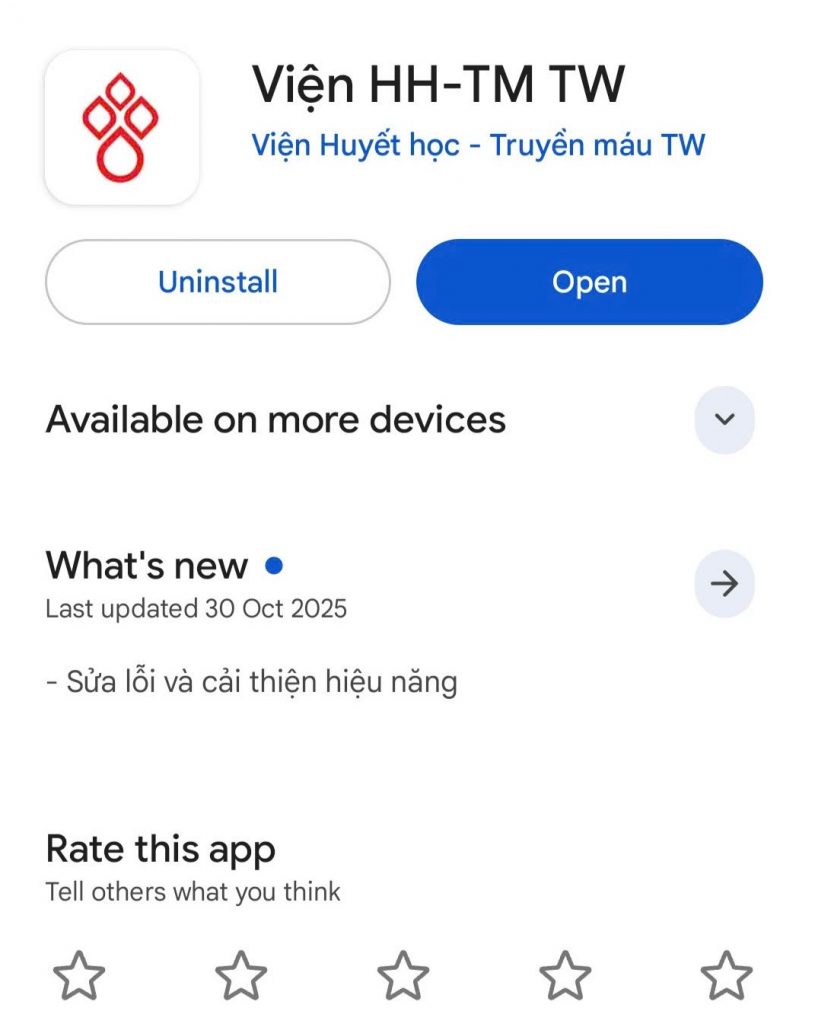This screenshot has width=815, height=1024.
Task: Open the What's new details arrow
Action: click(x=724, y=583)
